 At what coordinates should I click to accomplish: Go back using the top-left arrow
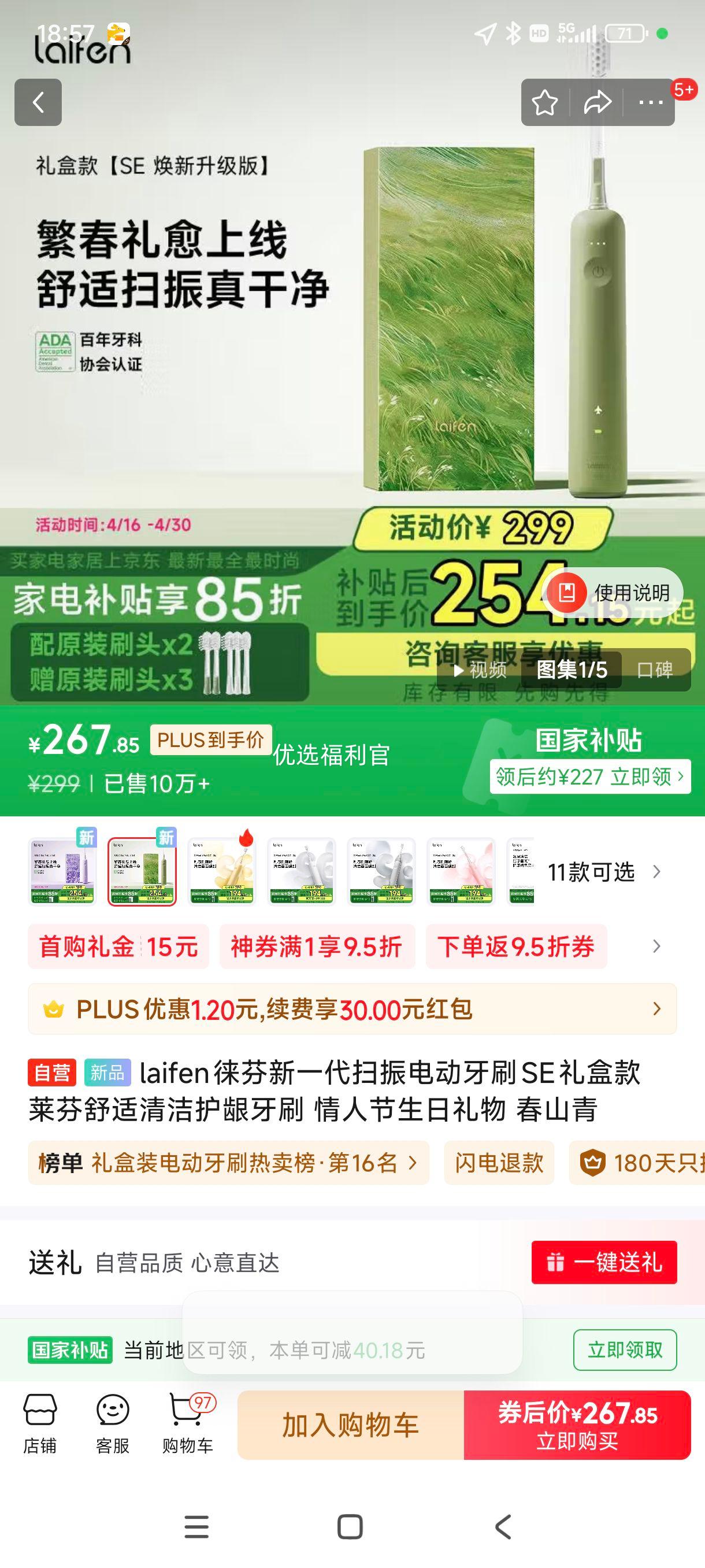click(x=38, y=102)
